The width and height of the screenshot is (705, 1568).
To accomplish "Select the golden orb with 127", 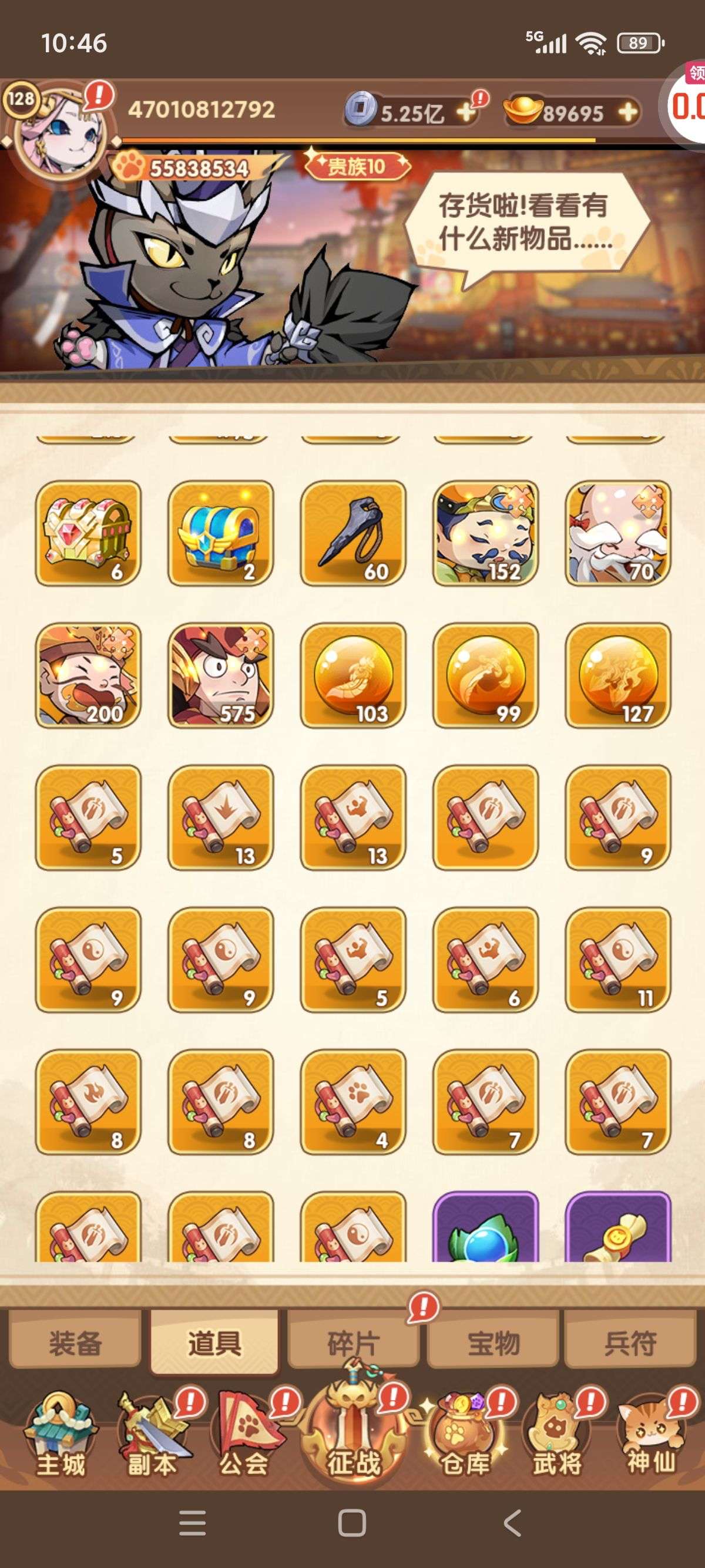I will click(618, 674).
